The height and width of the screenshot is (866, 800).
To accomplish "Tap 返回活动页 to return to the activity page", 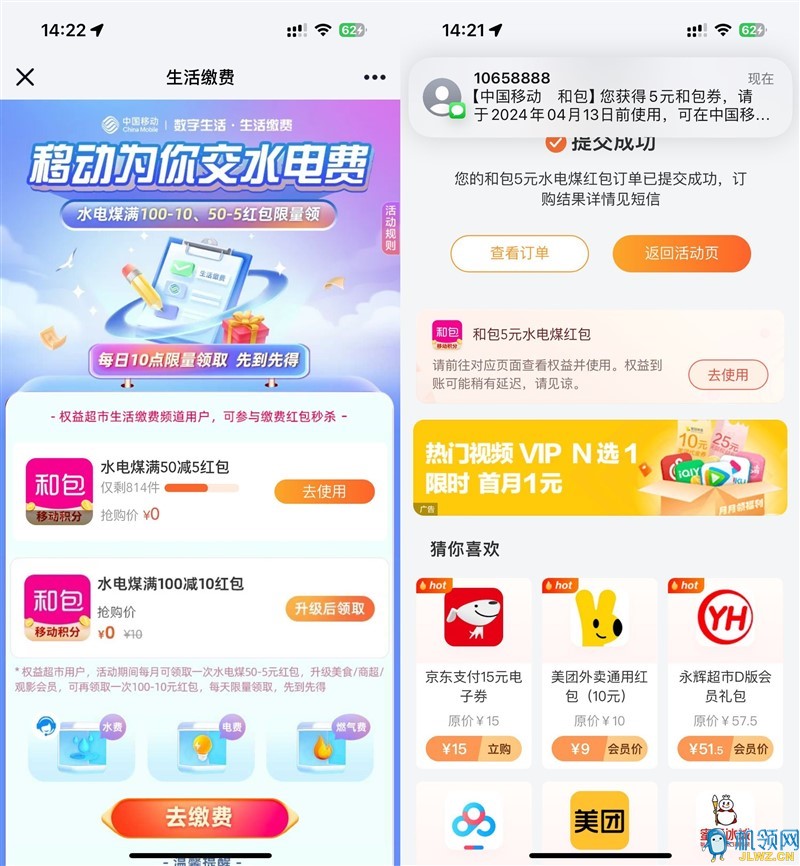I will point(681,253).
